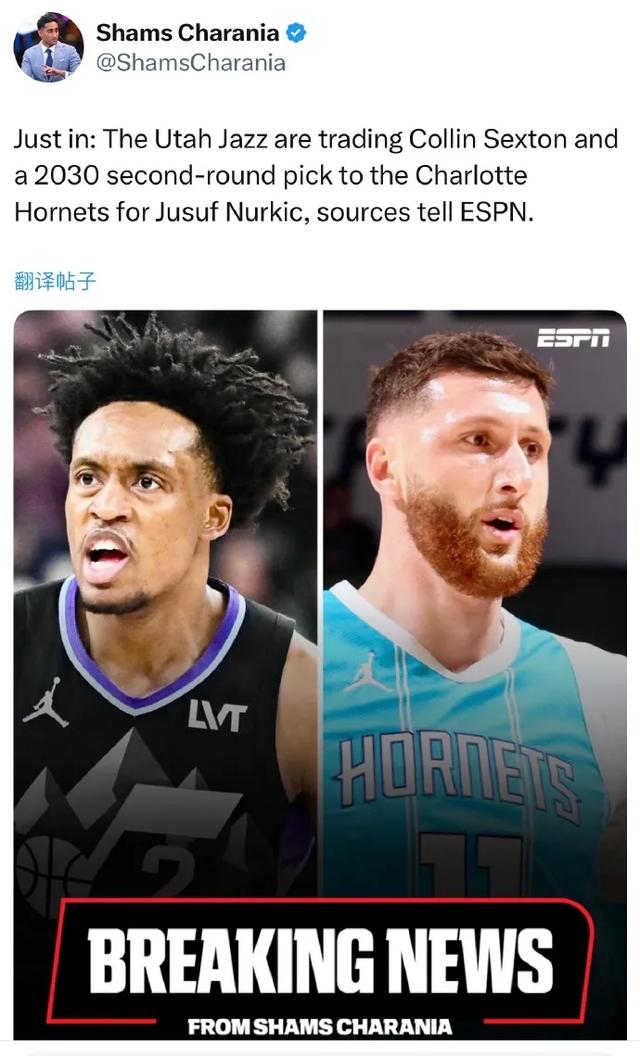Open the Breaking News trade image

coord(320,675)
